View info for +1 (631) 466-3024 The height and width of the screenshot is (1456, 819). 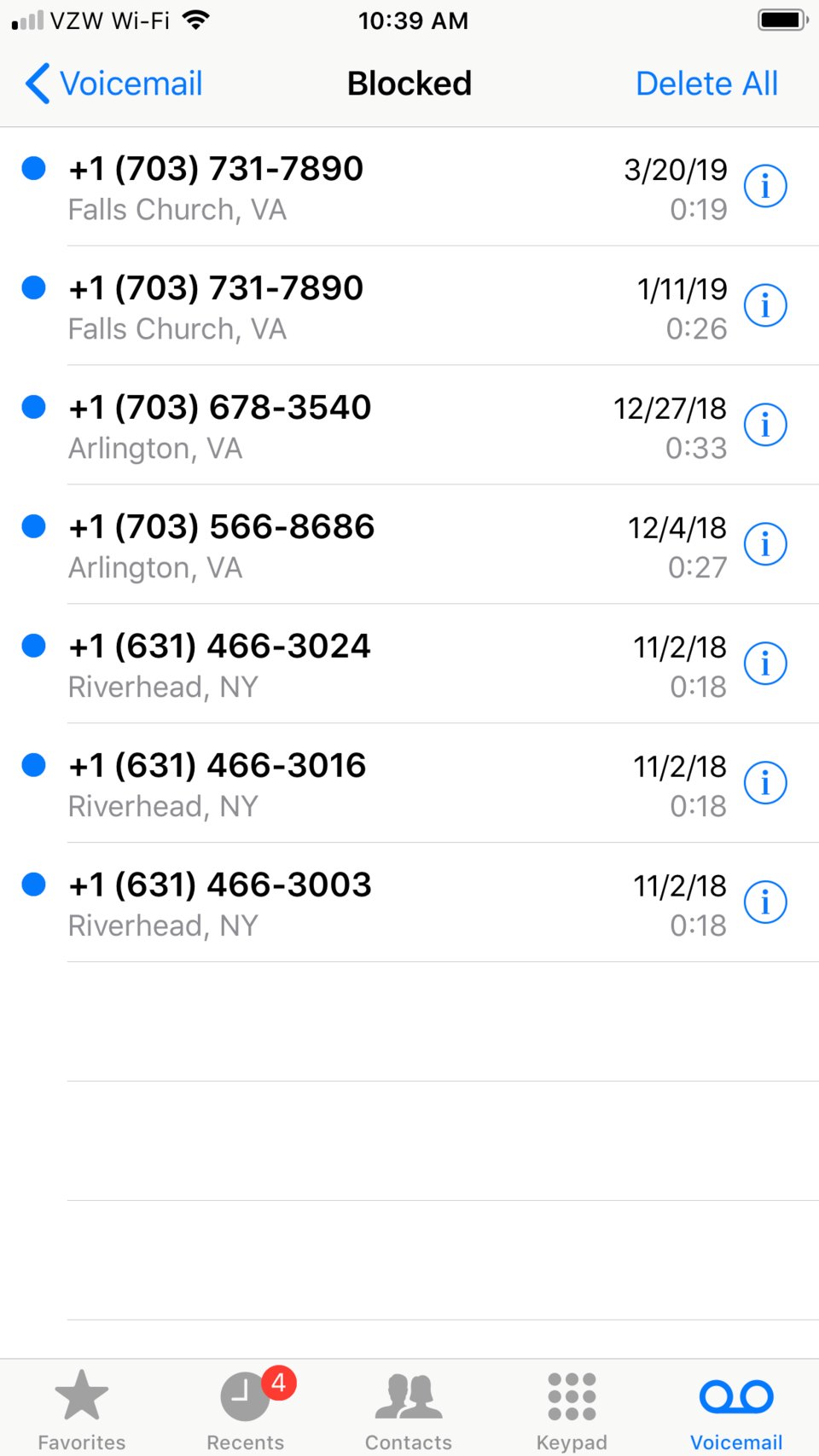pos(765,664)
